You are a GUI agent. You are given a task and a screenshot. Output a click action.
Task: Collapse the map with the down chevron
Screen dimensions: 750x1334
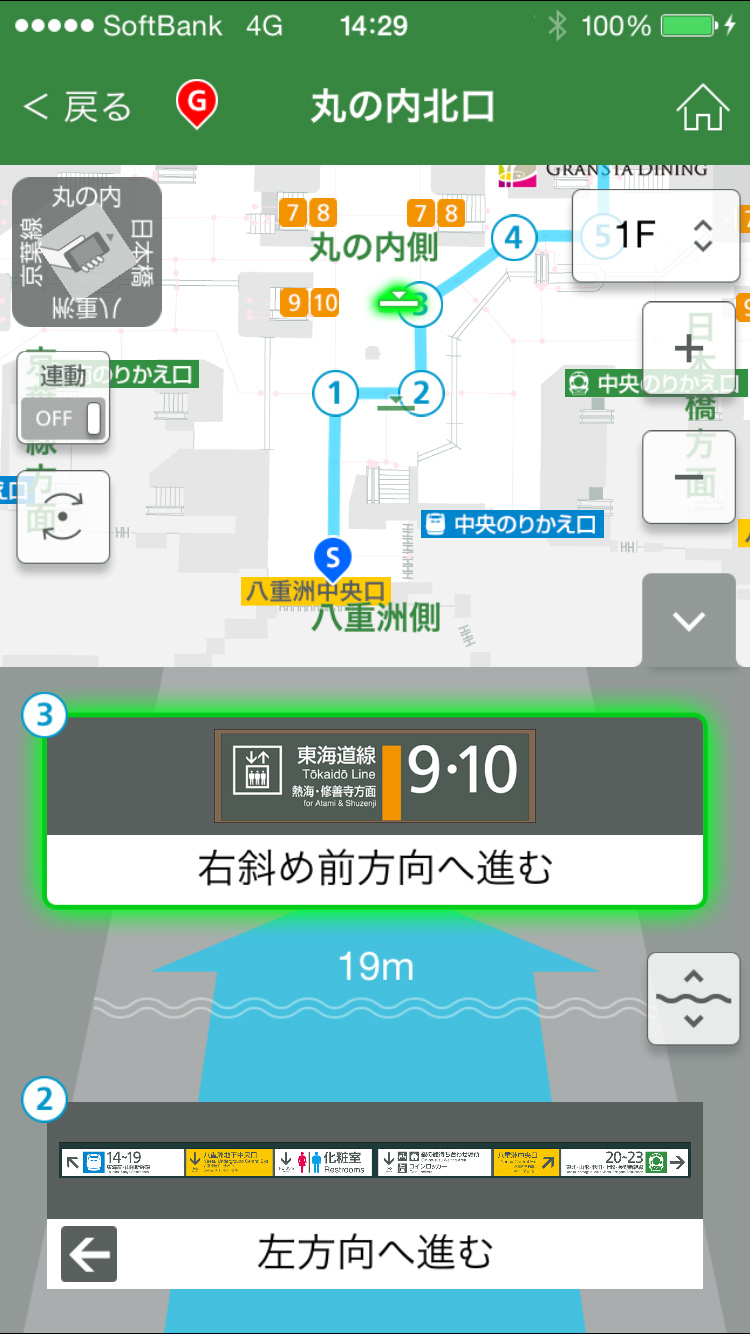[689, 621]
